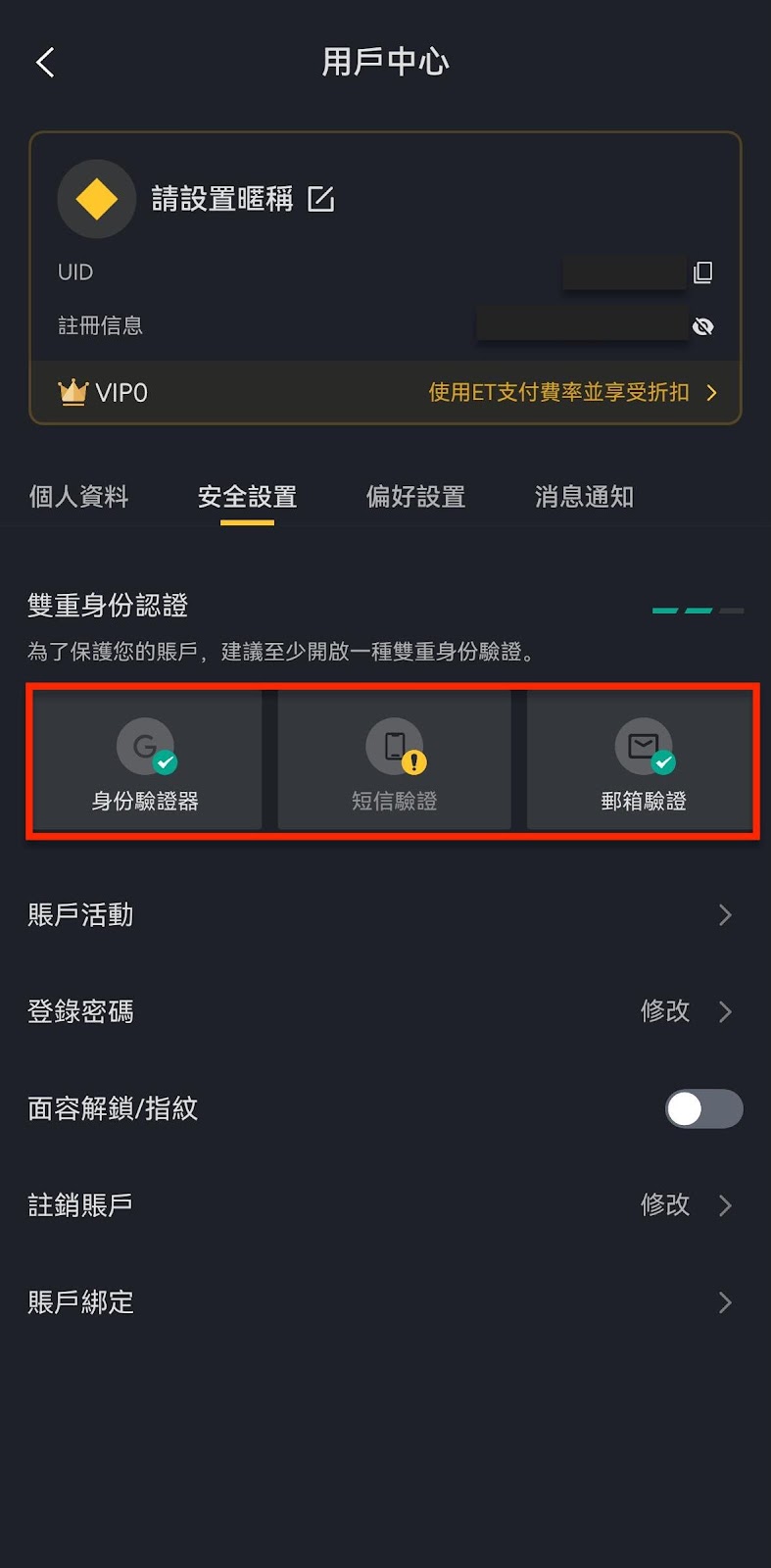Open 身份驗證器 authenticator settings

point(146,760)
